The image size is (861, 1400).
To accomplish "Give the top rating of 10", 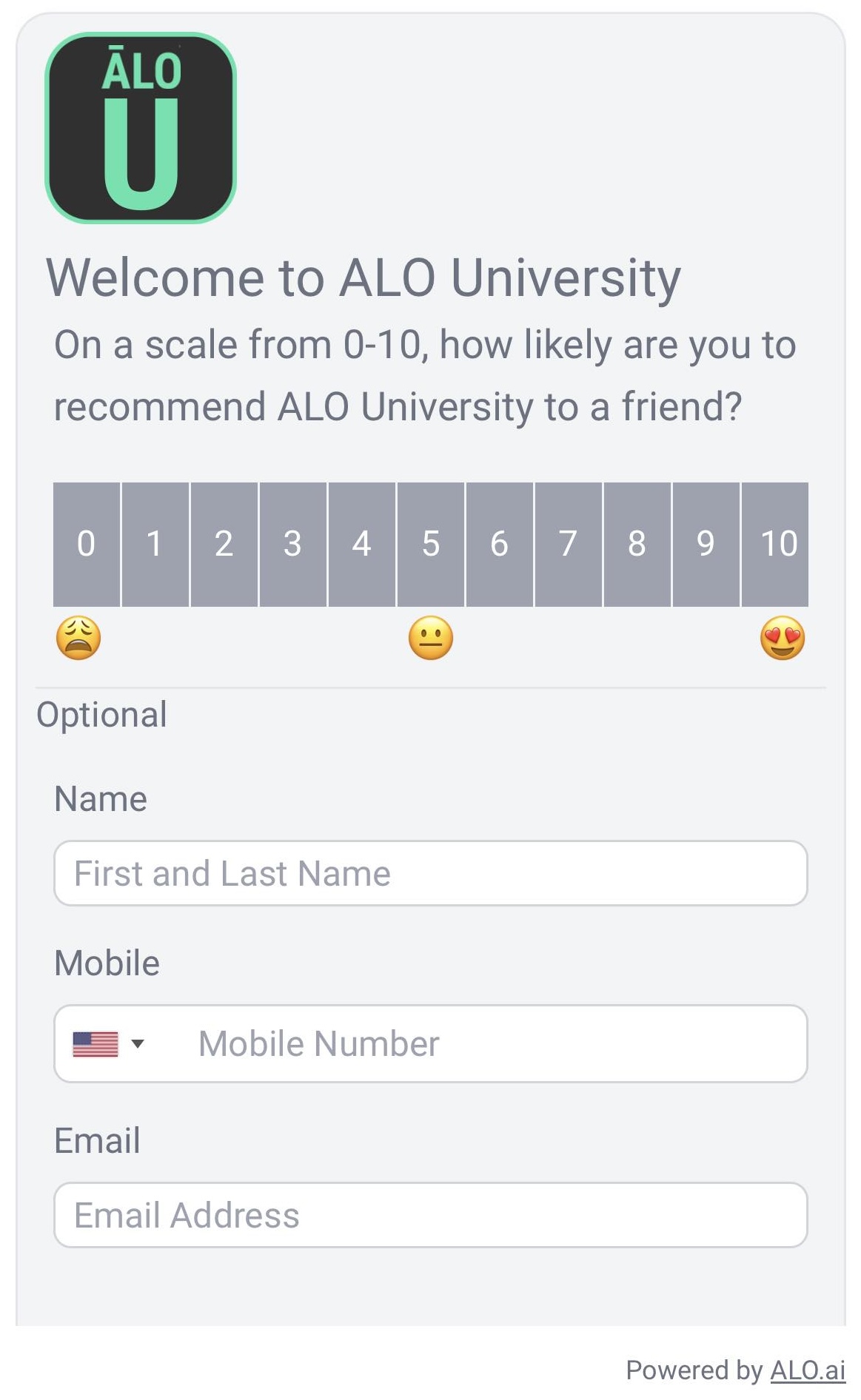I will coord(775,544).
